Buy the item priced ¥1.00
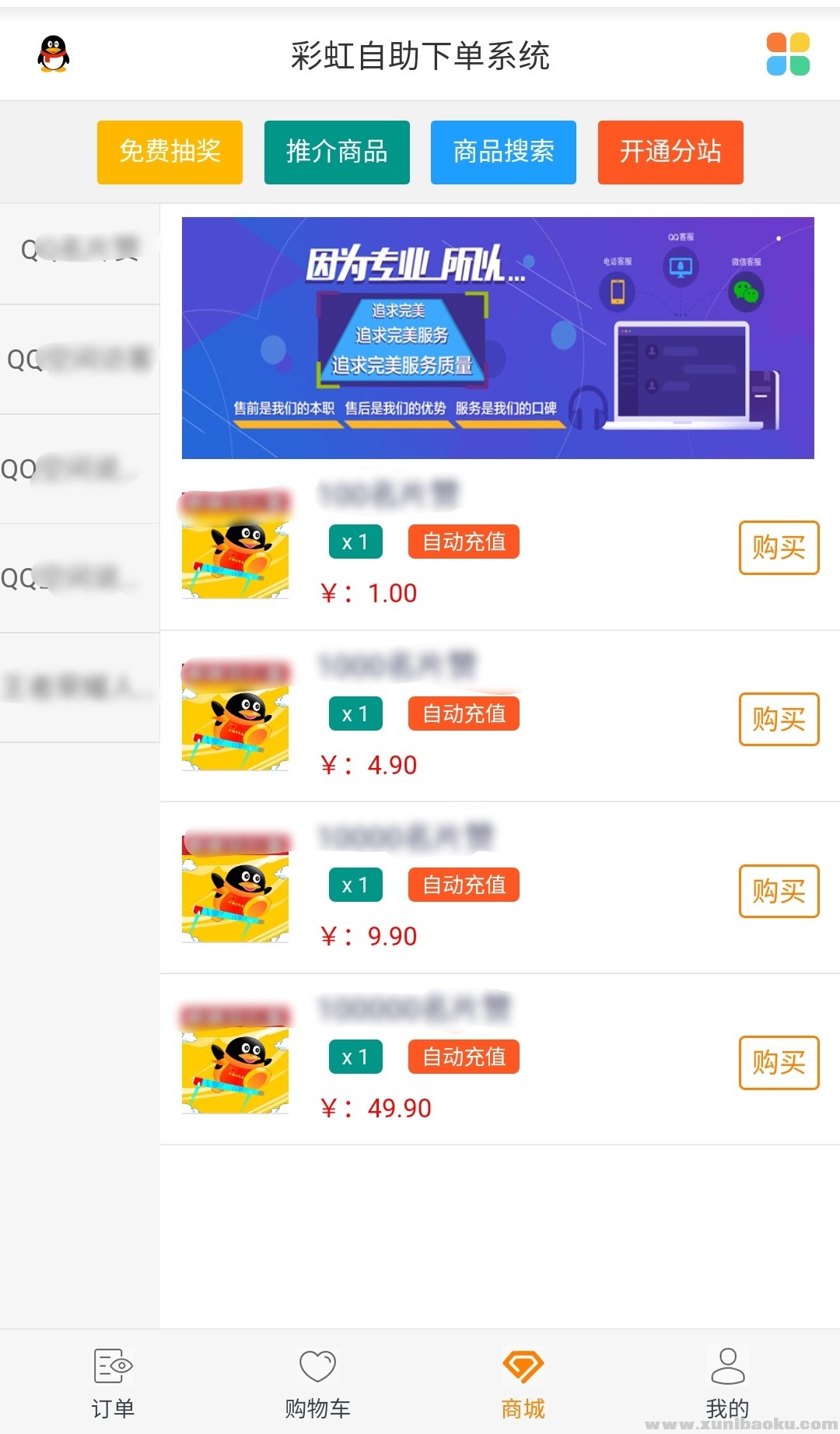The height and width of the screenshot is (1434, 840). coord(779,548)
